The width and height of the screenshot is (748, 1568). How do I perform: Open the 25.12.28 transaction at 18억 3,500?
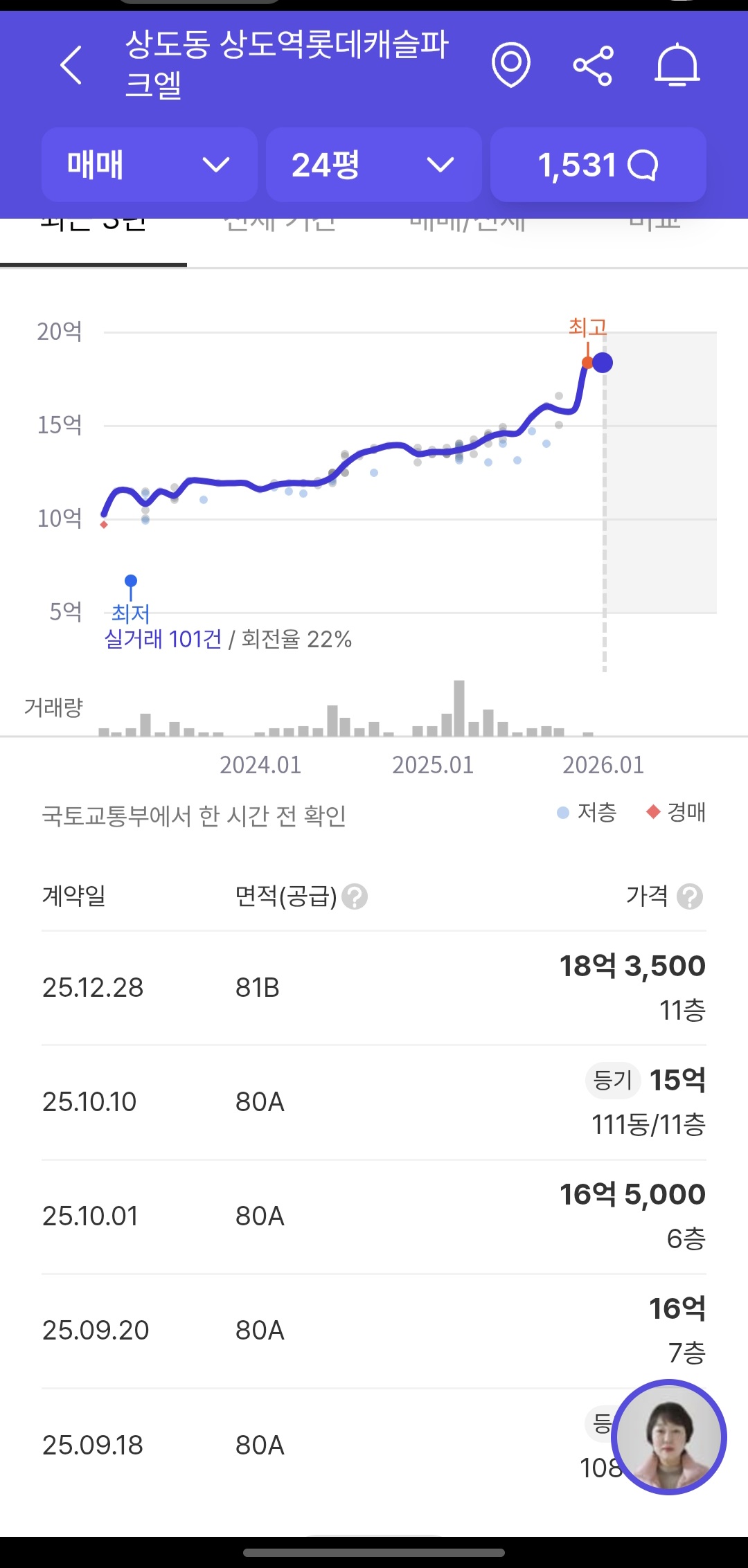[374, 987]
